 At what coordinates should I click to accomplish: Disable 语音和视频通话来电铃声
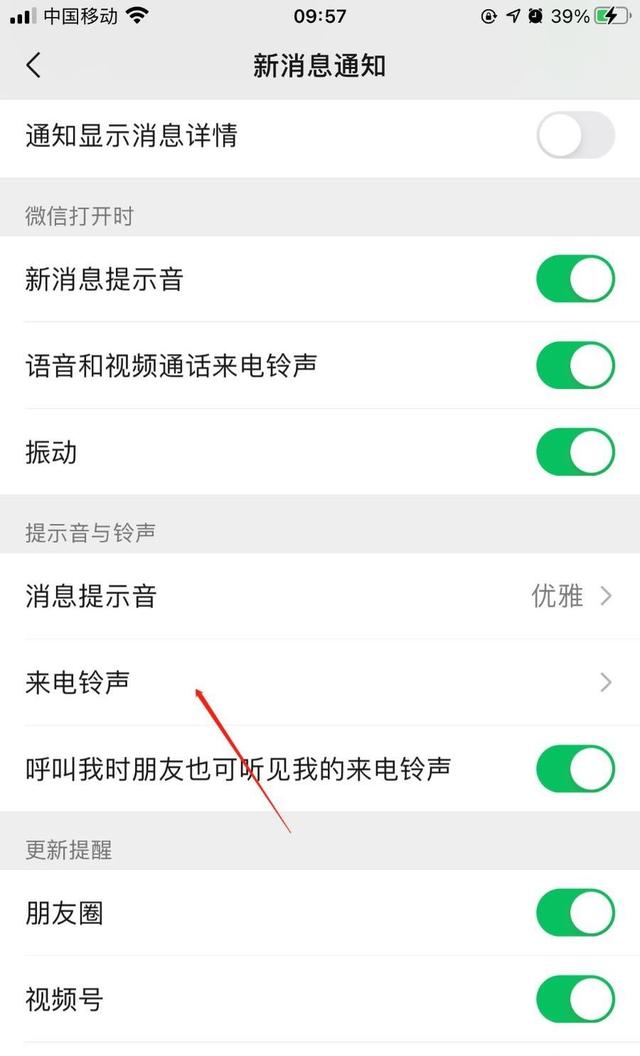pos(575,365)
